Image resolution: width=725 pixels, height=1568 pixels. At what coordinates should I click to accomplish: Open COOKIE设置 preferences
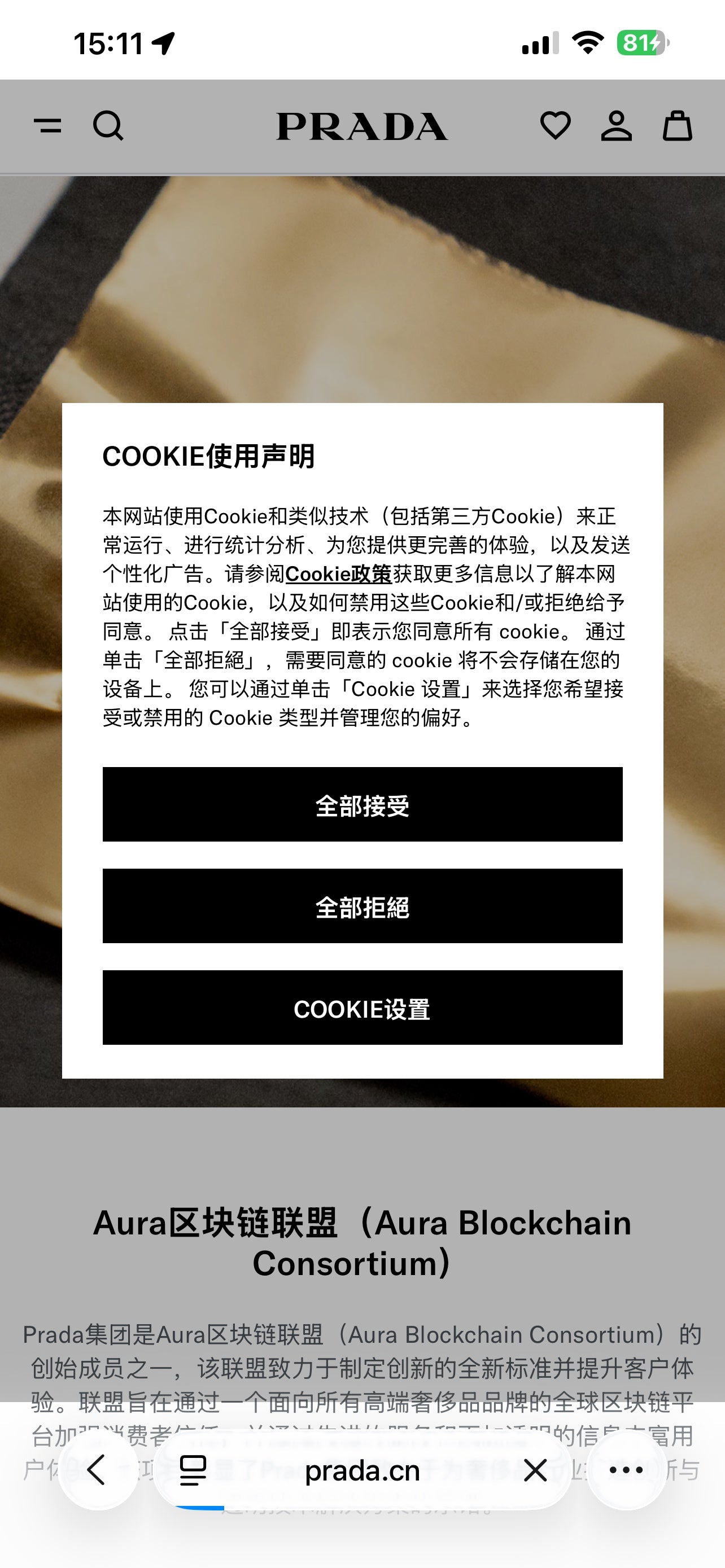(362, 1008)
